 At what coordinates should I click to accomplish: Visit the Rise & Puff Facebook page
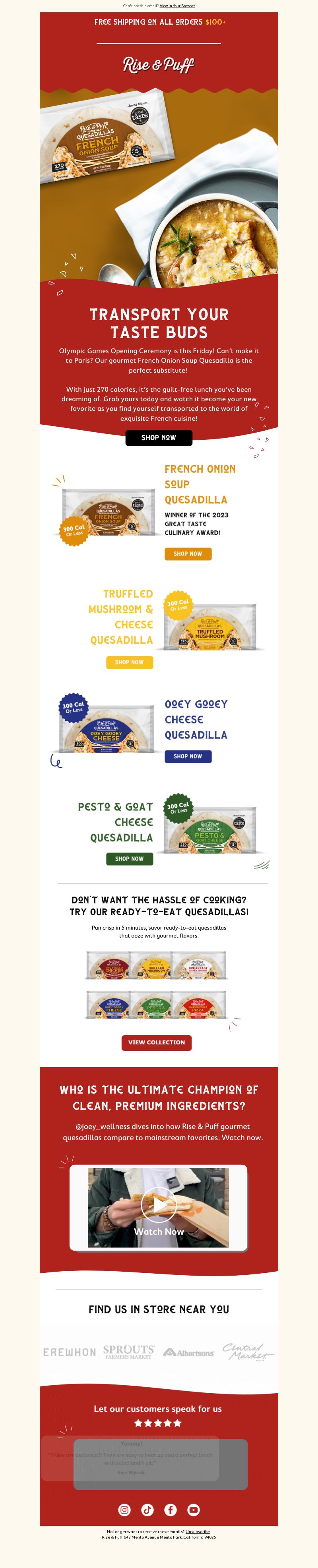pos(171,1510)
